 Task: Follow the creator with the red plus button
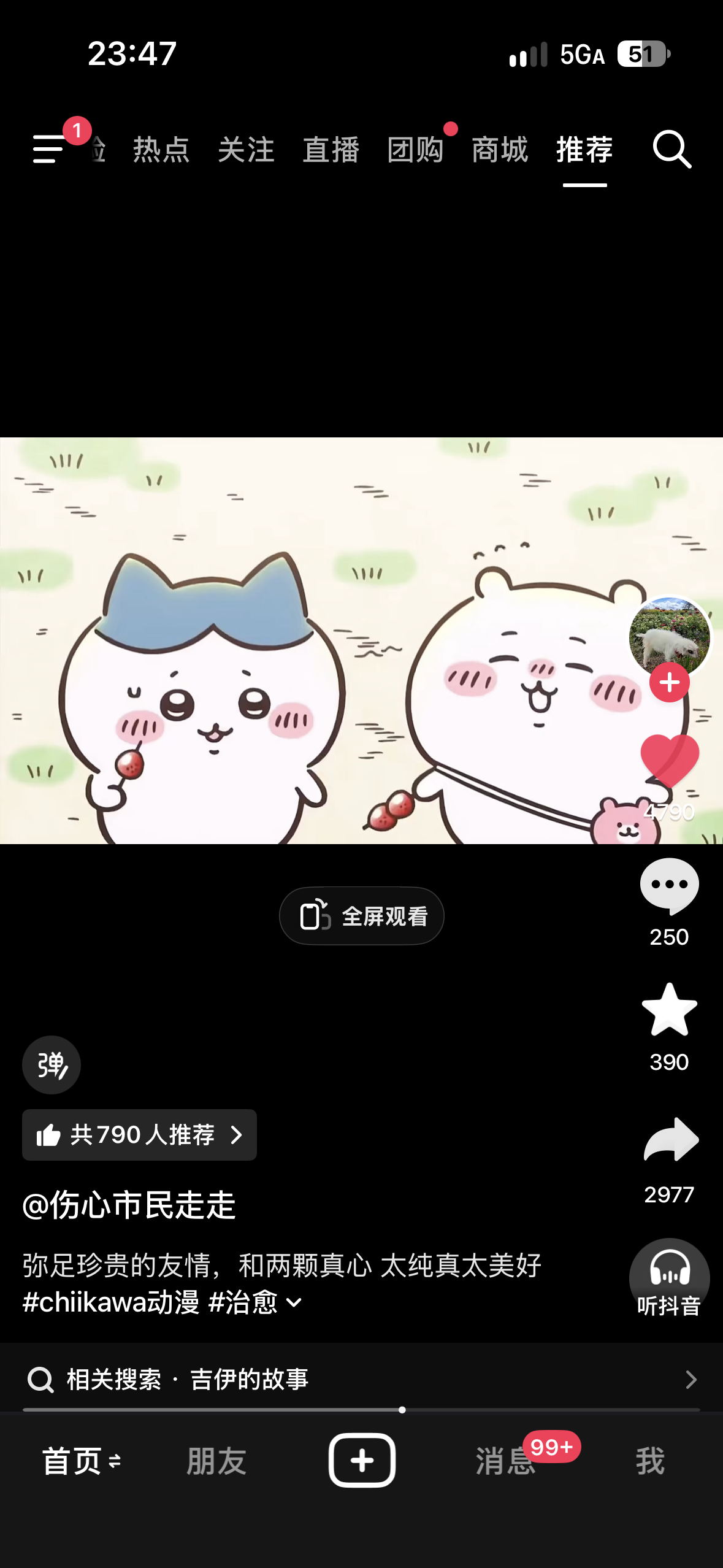pos(670,682)
